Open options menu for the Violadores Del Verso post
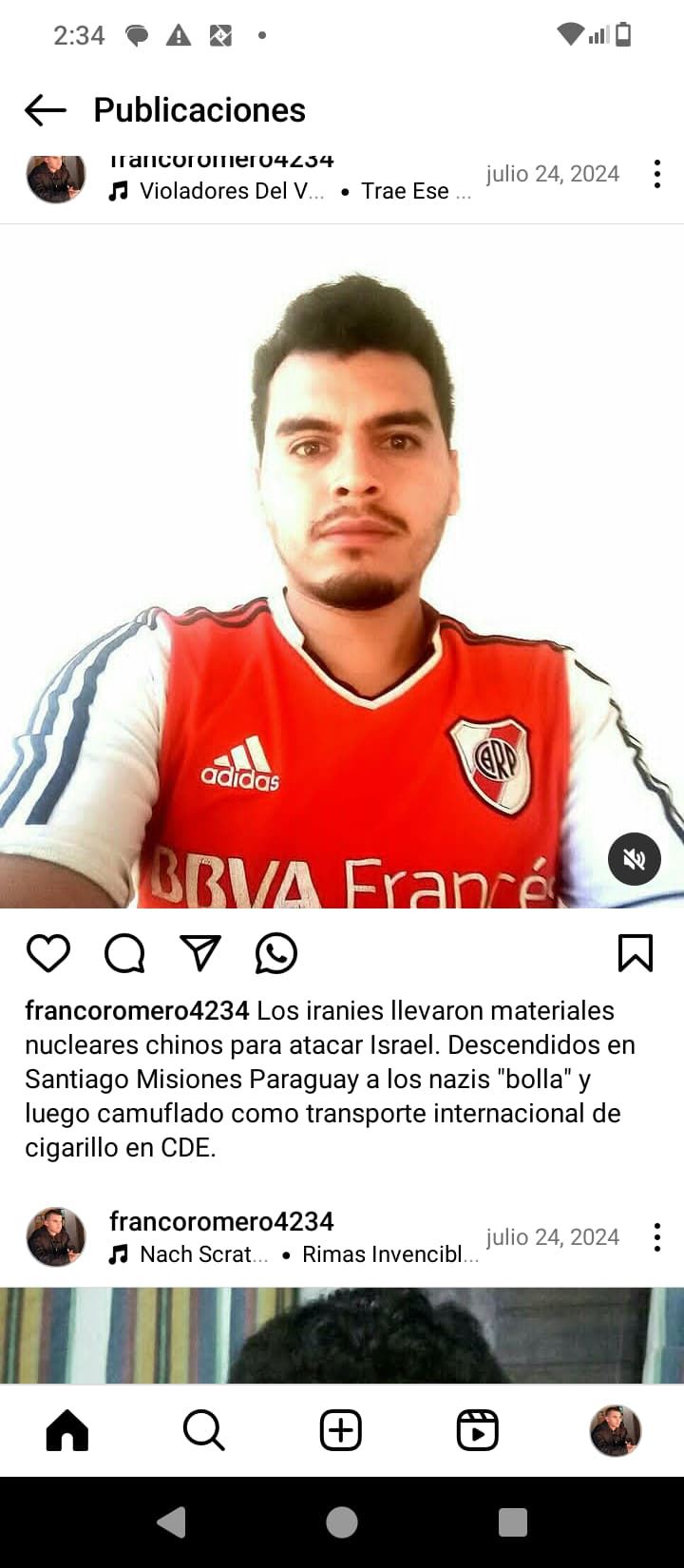 656,174
